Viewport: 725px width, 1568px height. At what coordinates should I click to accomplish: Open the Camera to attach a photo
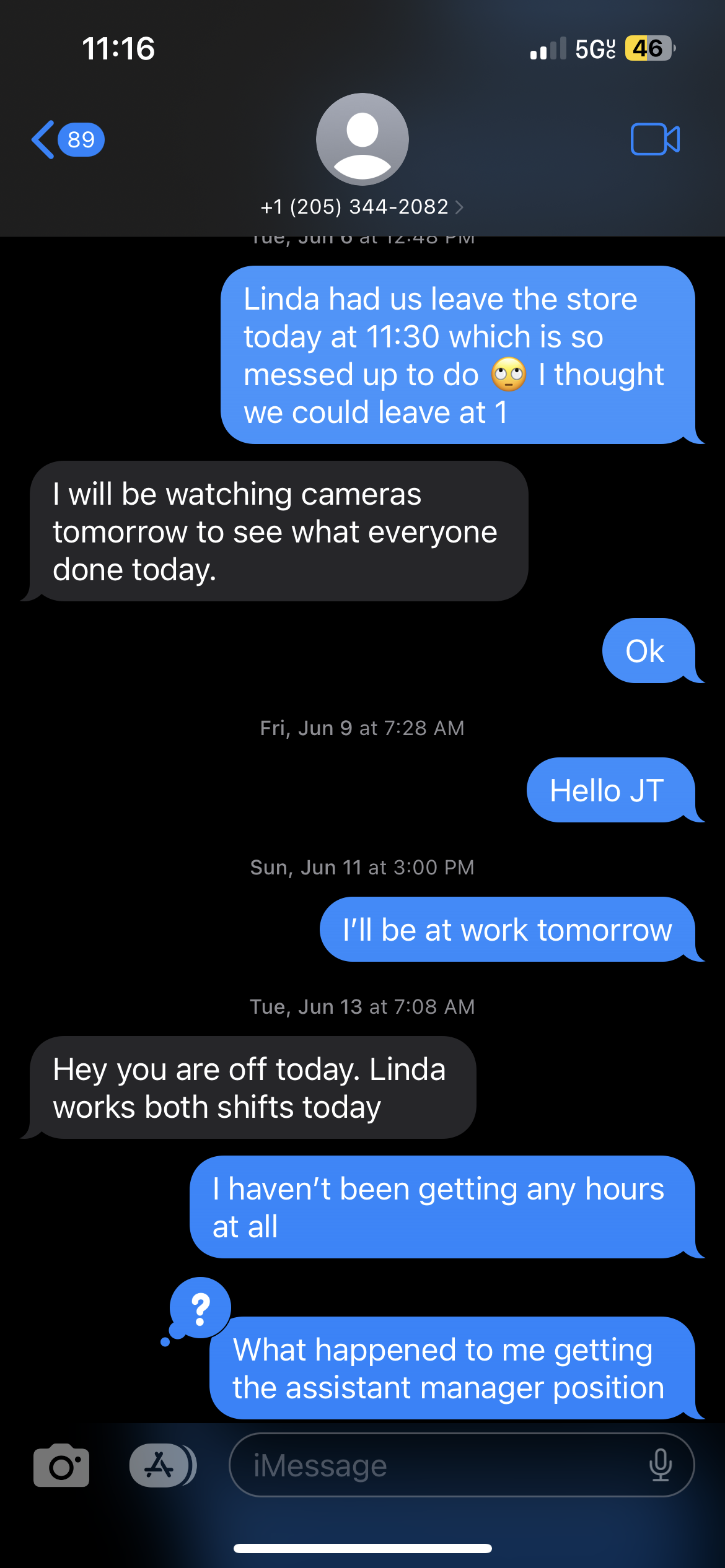[61, 1465]
